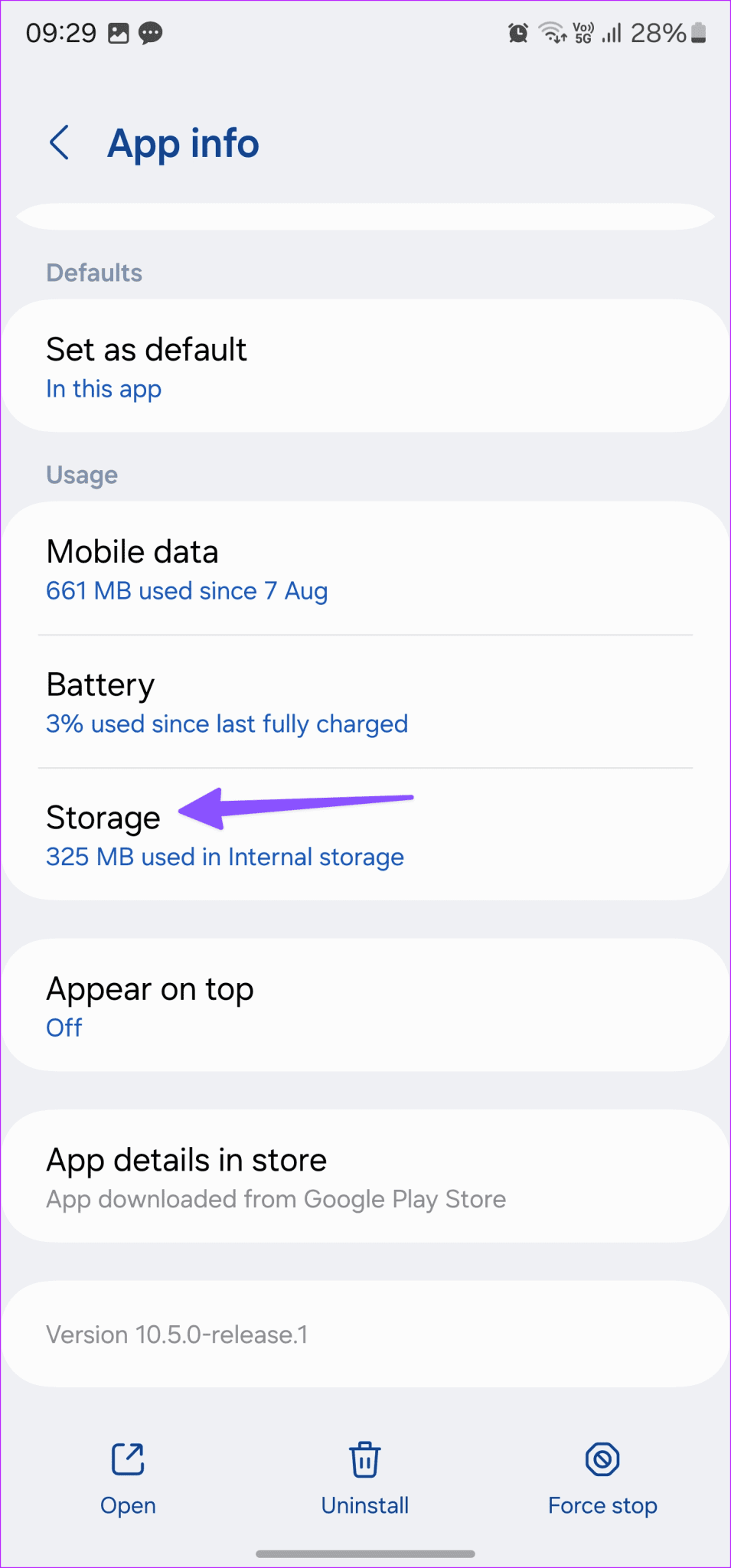Tap the alarm icon in the status bar
731x1568 pixels.
(517, 32)
